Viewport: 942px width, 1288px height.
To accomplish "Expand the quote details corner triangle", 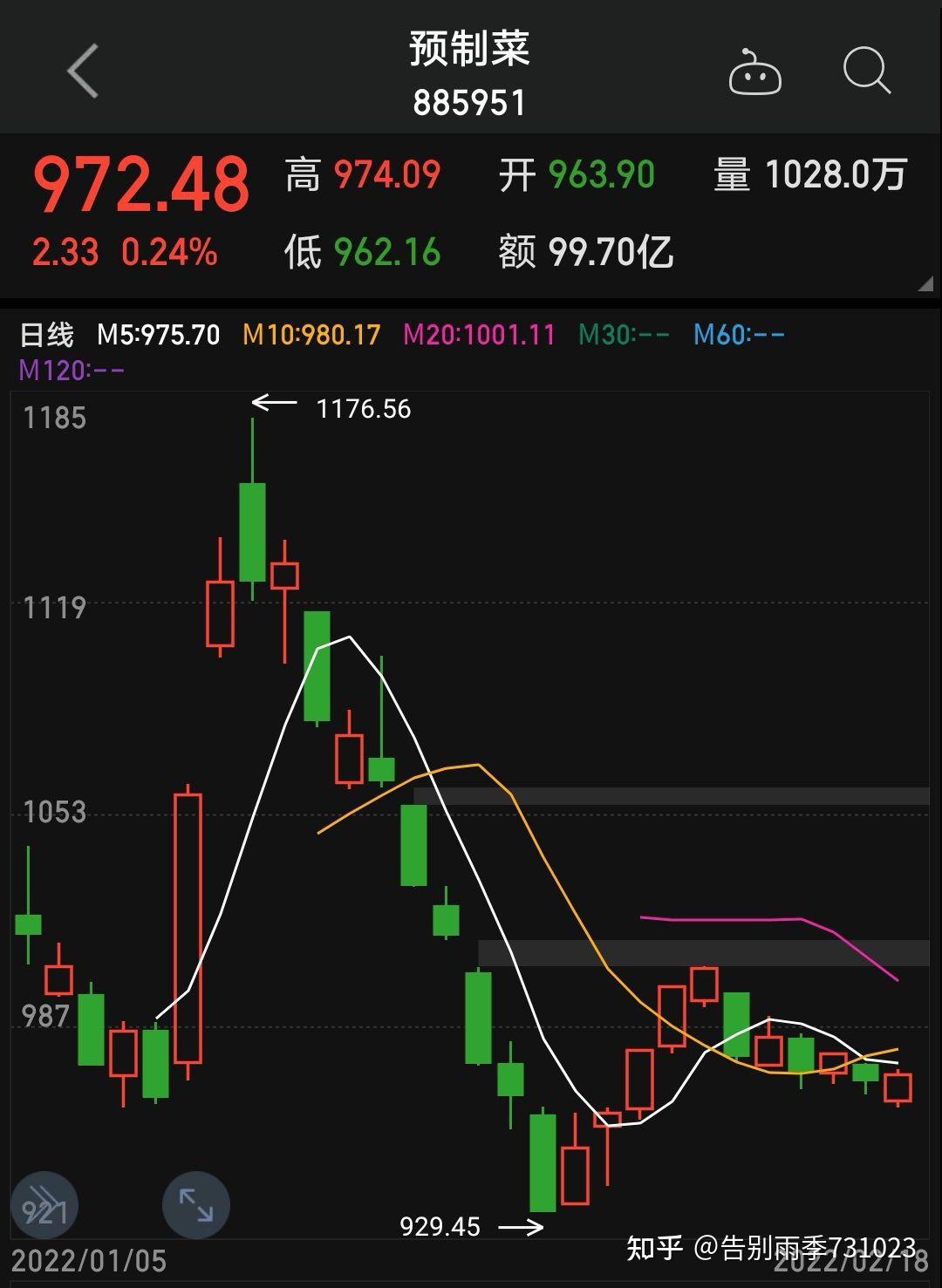I will click(925, 283).
